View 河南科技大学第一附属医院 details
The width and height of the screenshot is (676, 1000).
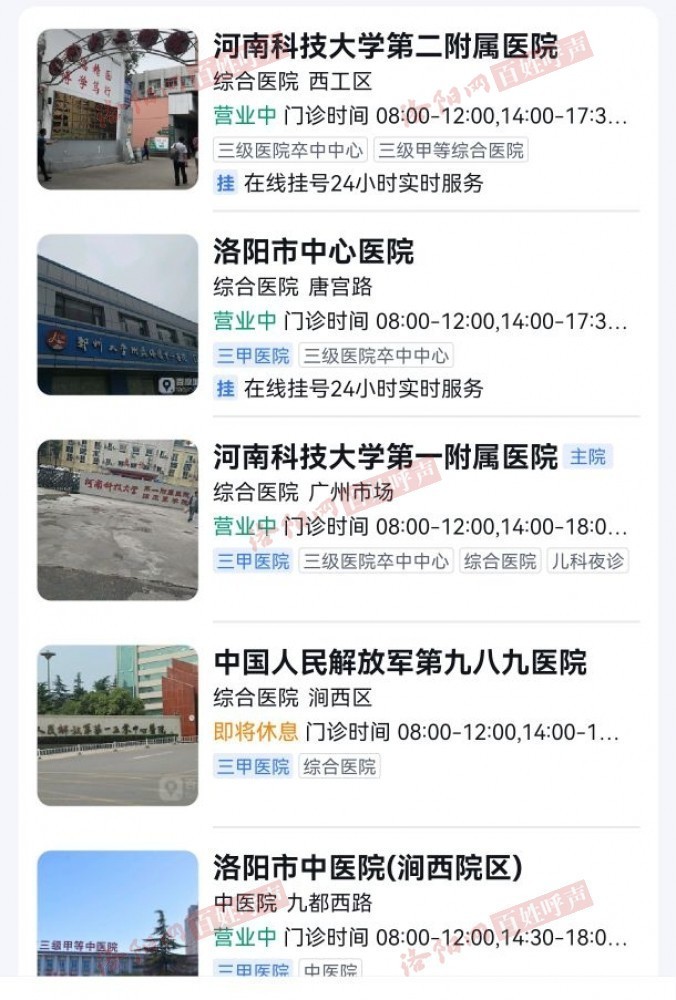point(385,457)
